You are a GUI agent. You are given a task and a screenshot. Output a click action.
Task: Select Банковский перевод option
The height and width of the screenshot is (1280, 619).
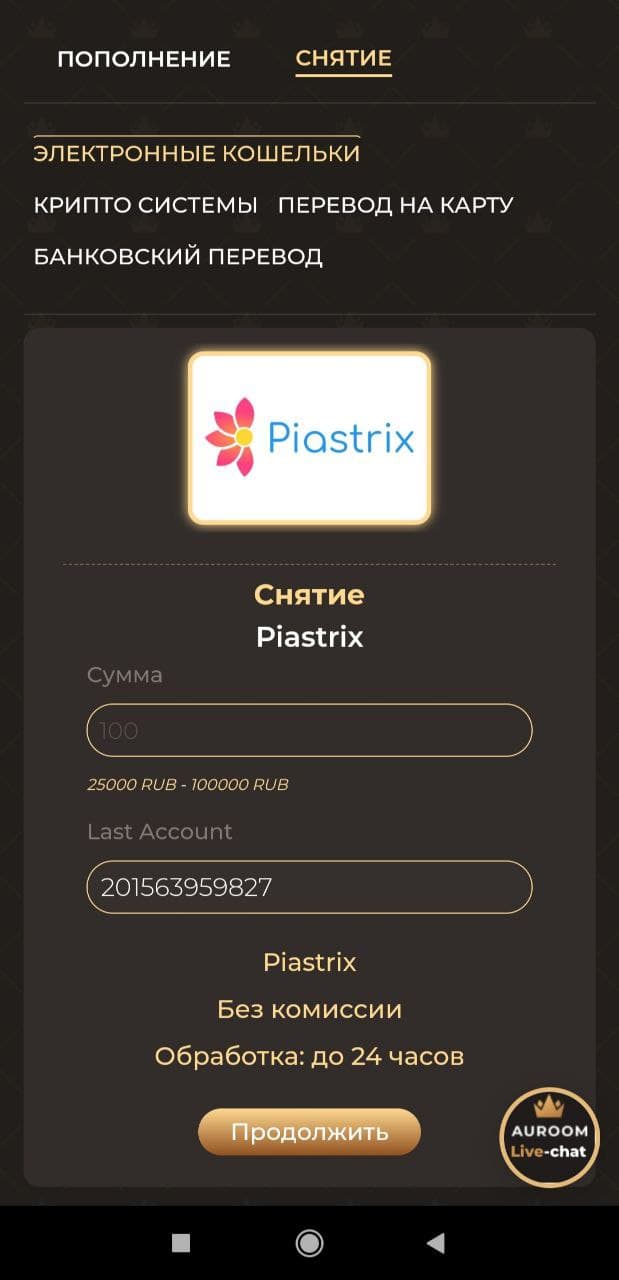pyautogui.click(x=178, y=257)
